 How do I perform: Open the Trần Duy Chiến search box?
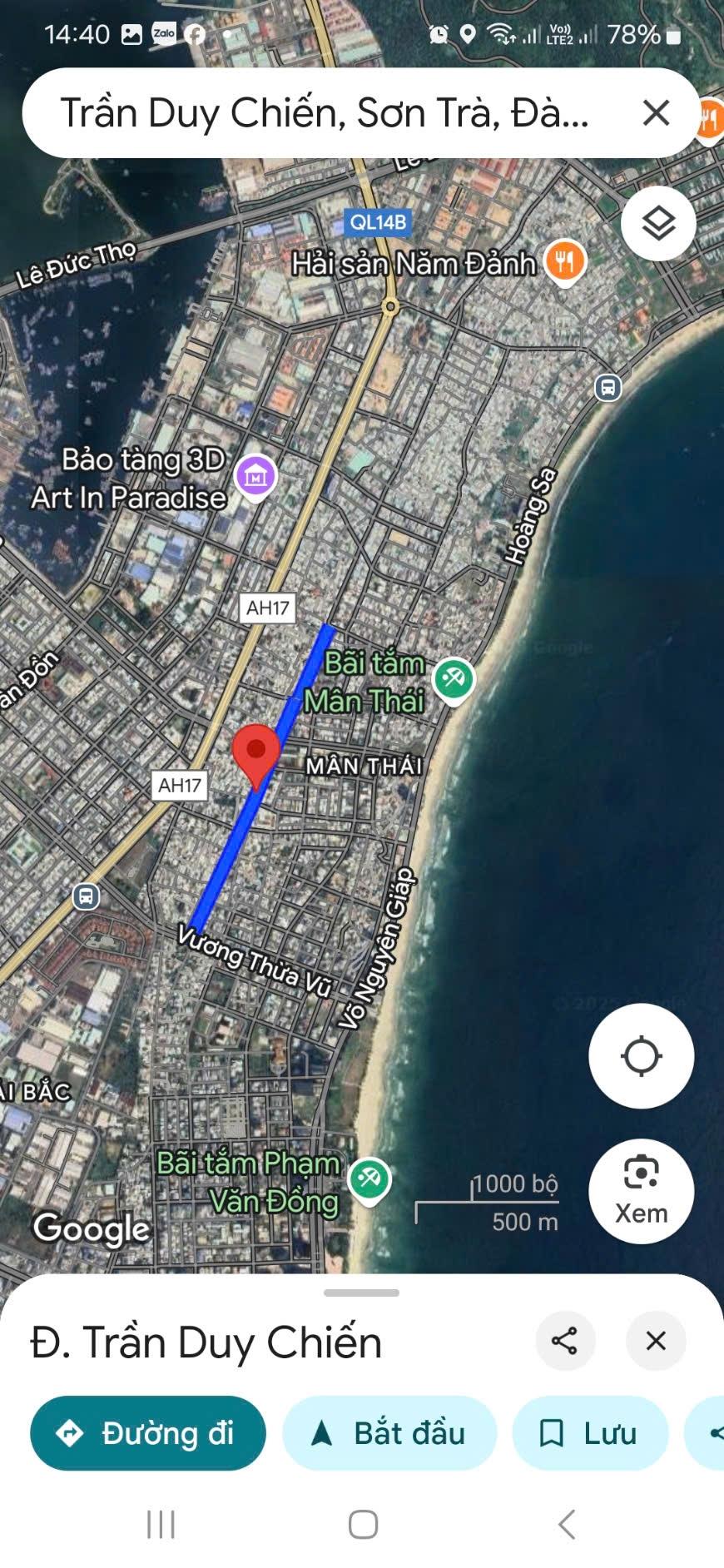(325, 112)
